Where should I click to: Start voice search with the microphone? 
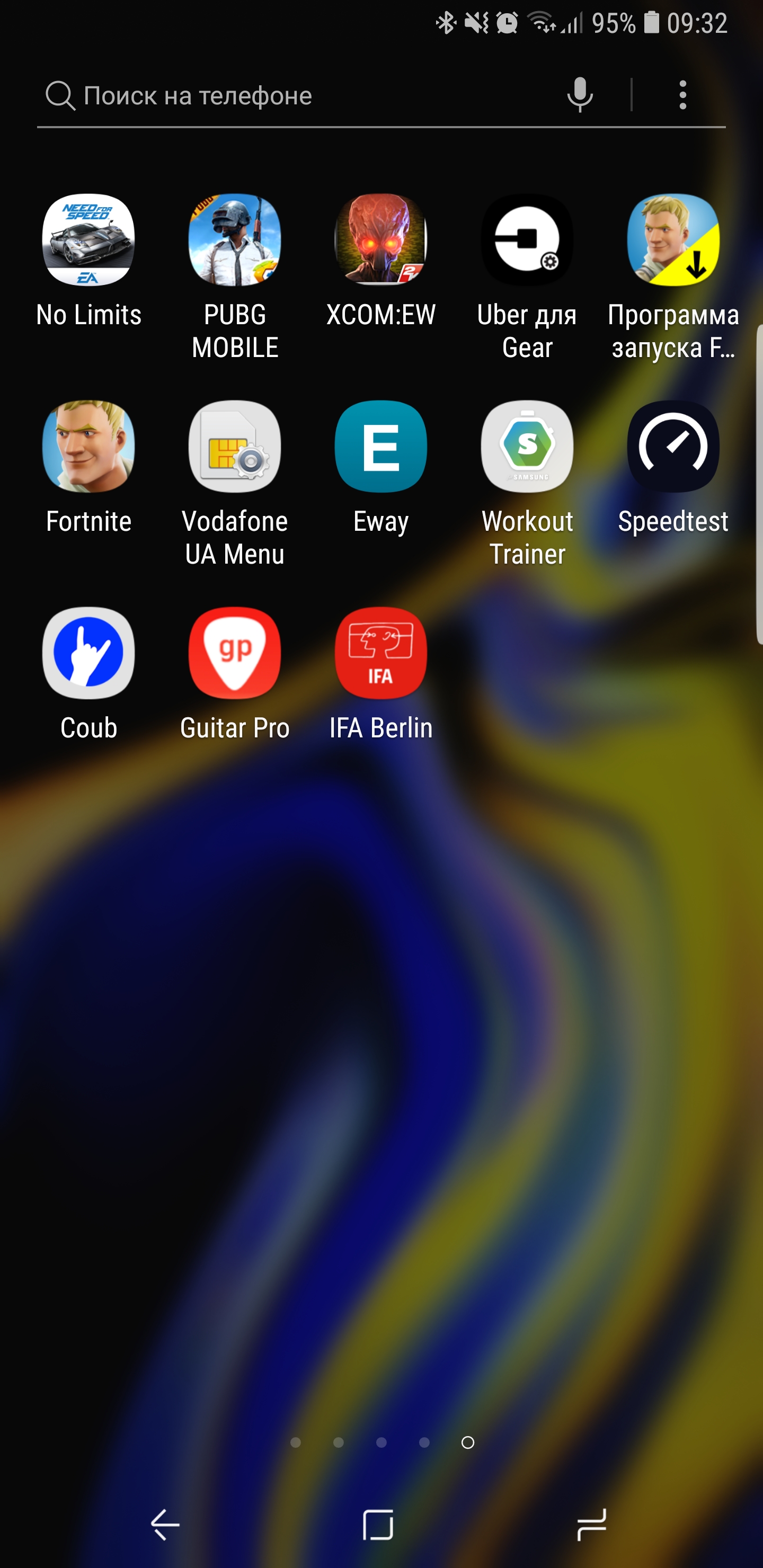579,95
